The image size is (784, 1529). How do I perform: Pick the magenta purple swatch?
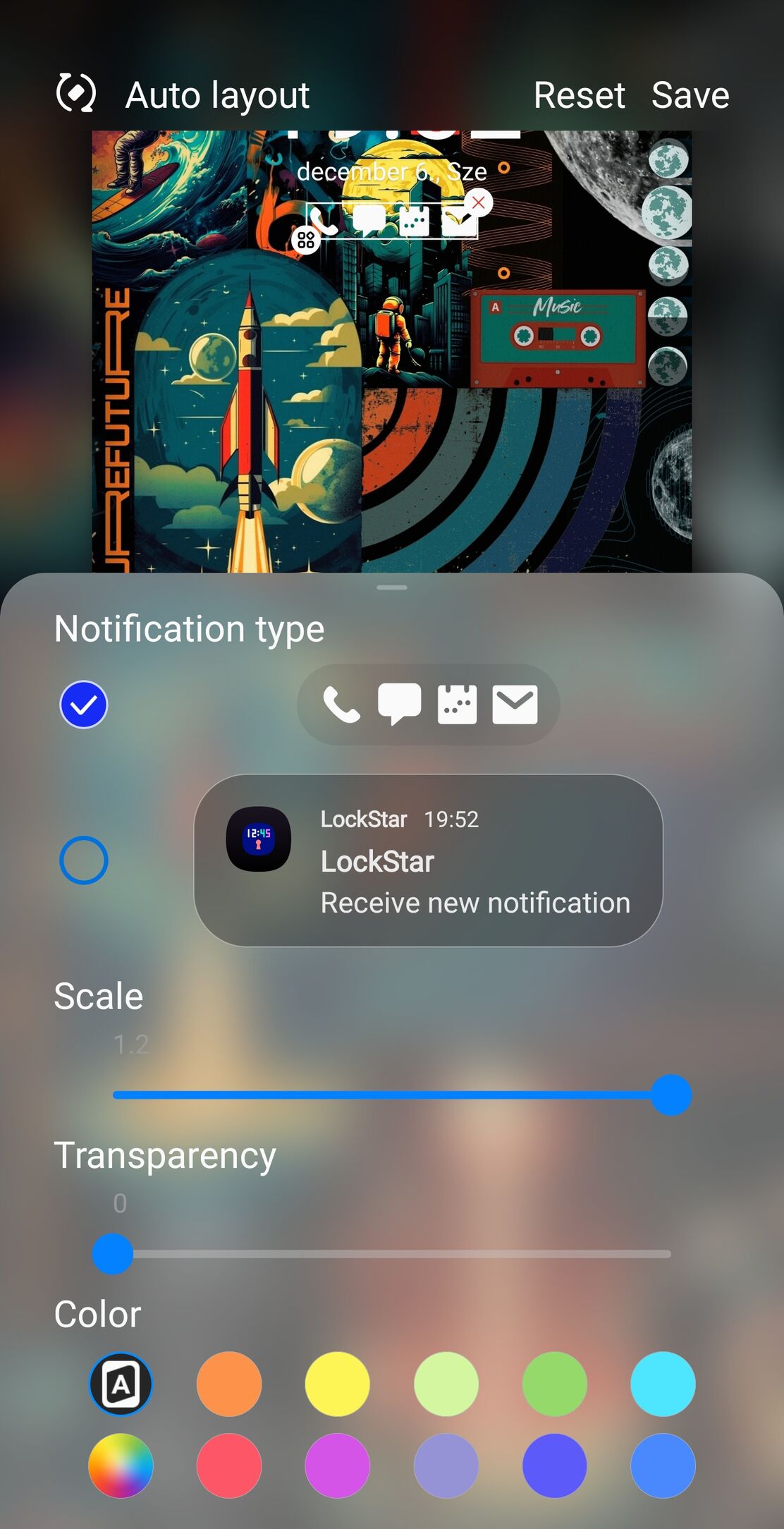338,1466
